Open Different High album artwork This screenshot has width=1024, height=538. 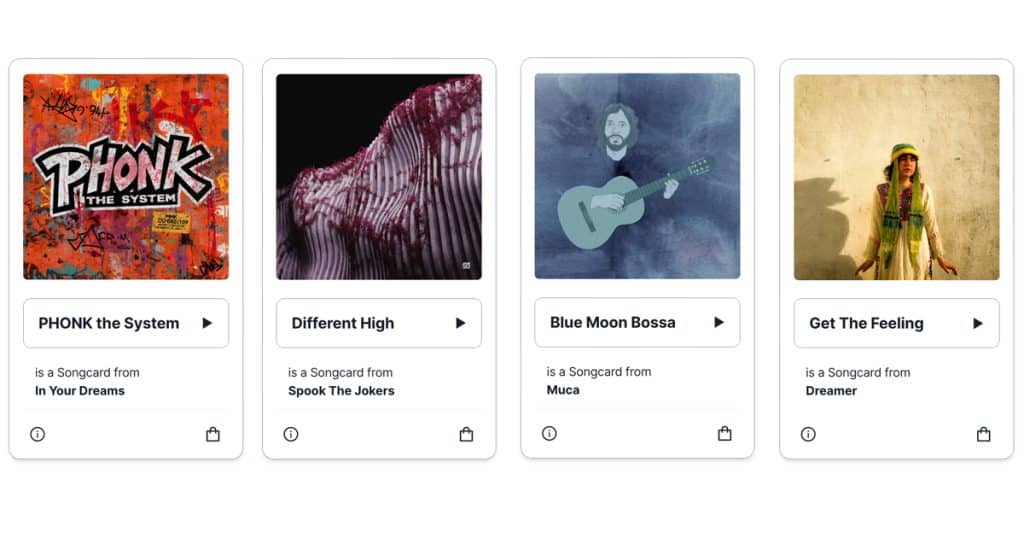[379, 177]
